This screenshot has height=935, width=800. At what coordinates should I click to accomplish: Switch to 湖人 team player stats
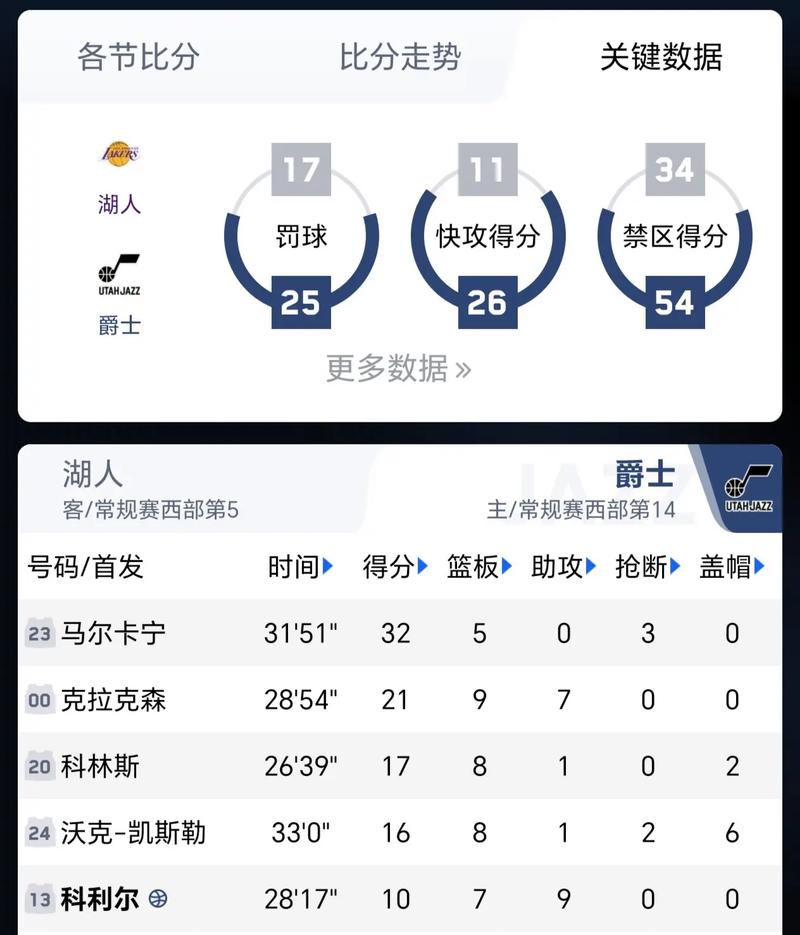click(93, 473)
